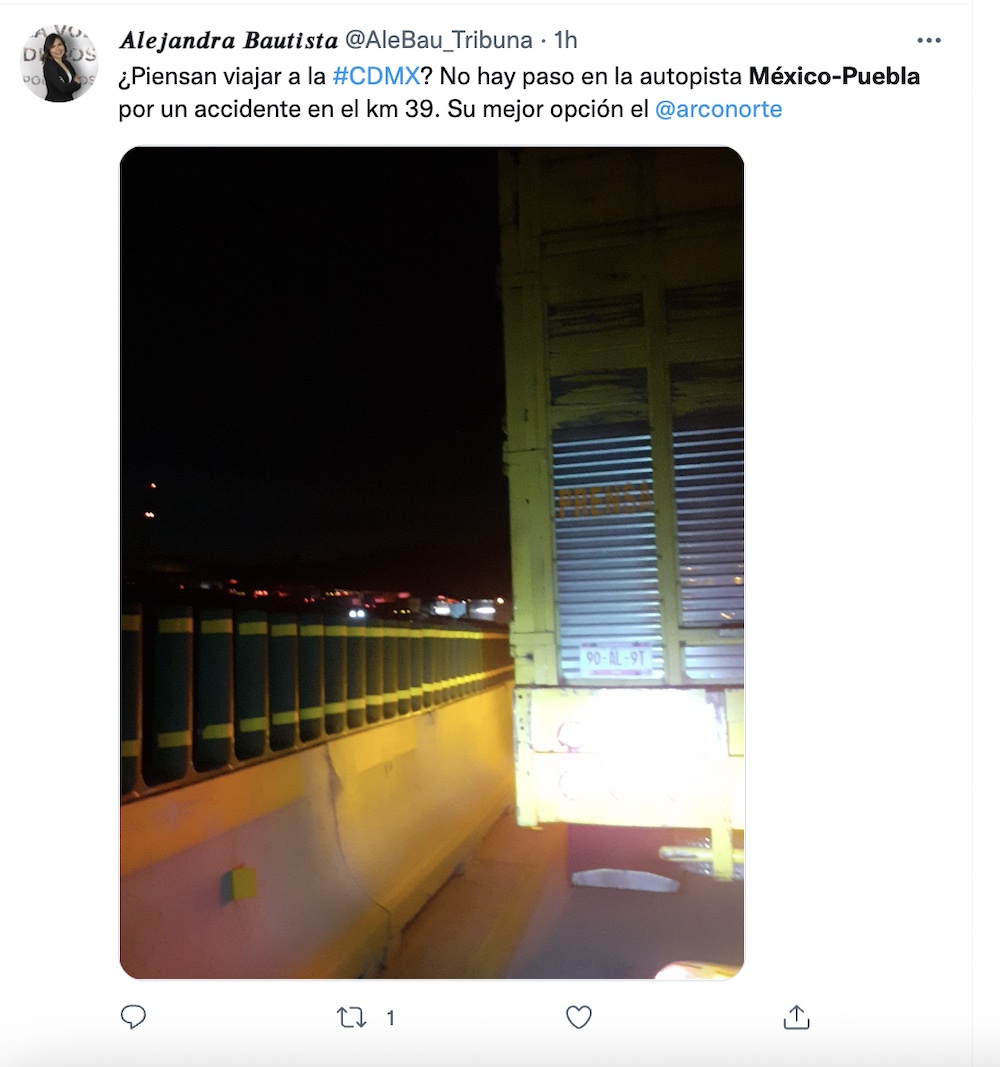Viewport: 1000px width, 1067px height.
Task: Open Alejandra Bautista's profile picture
Action: (x=59, y=64)
